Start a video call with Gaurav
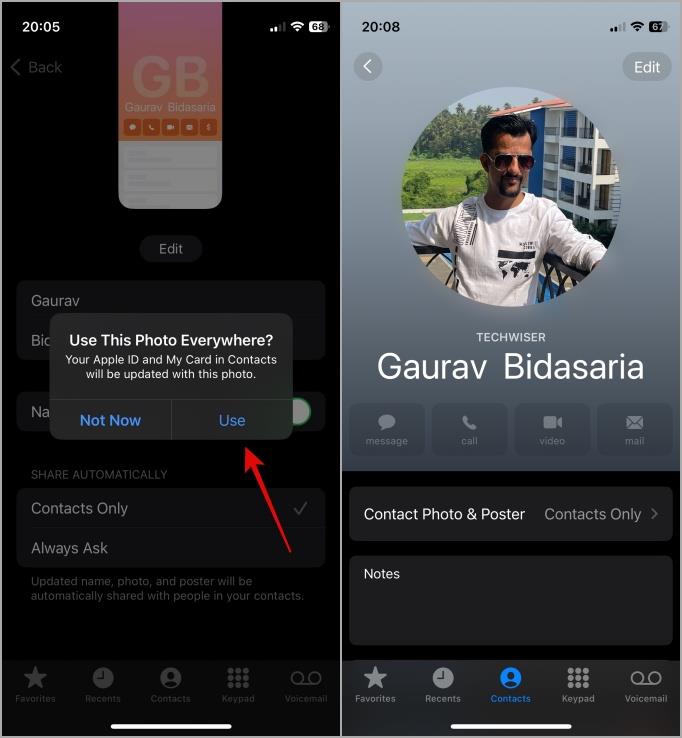This screenshot has height=738, width=682. (x=552, y=429)
